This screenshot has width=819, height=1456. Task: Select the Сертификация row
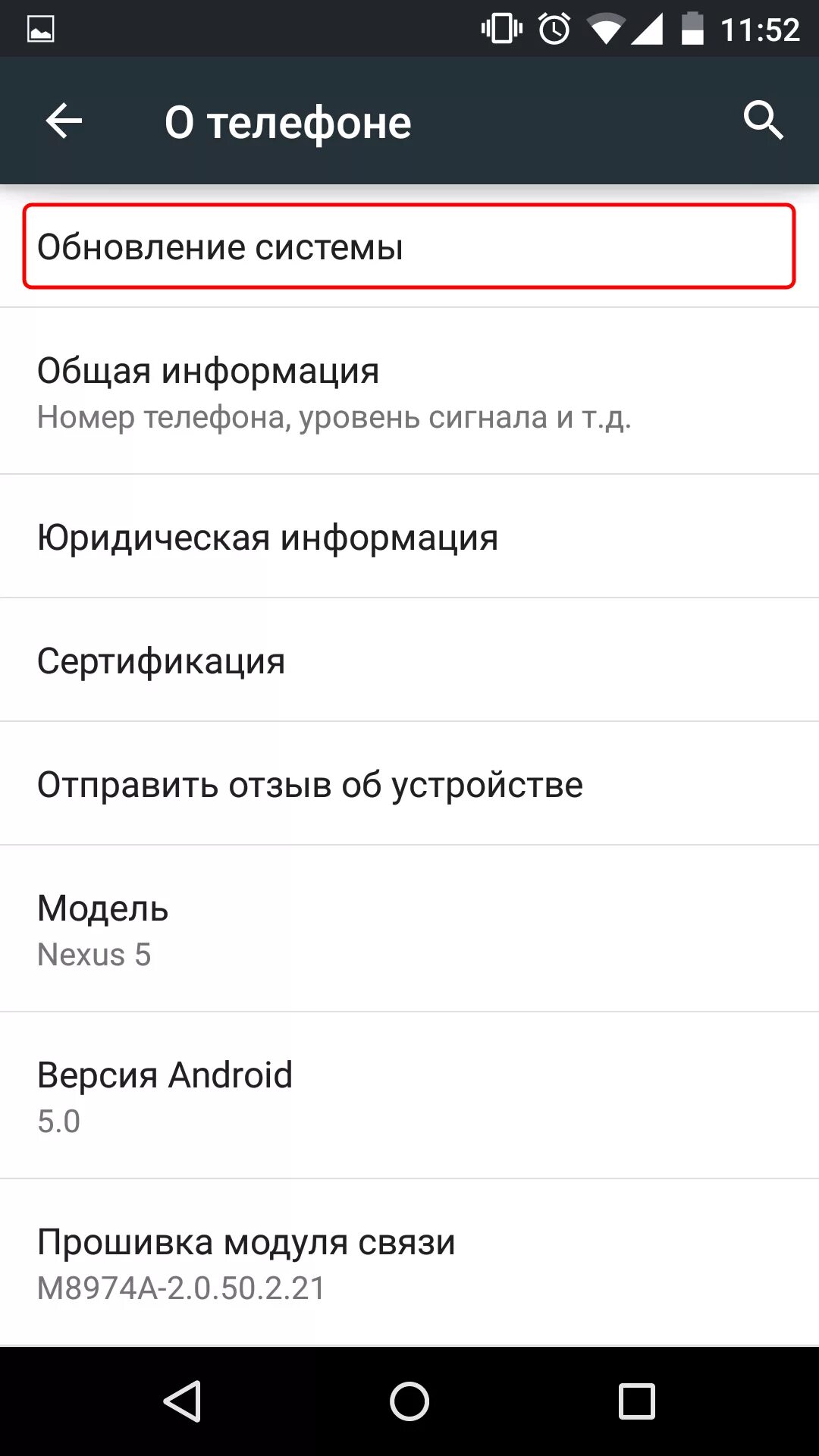pyautogui.click(x=409, y=660)
